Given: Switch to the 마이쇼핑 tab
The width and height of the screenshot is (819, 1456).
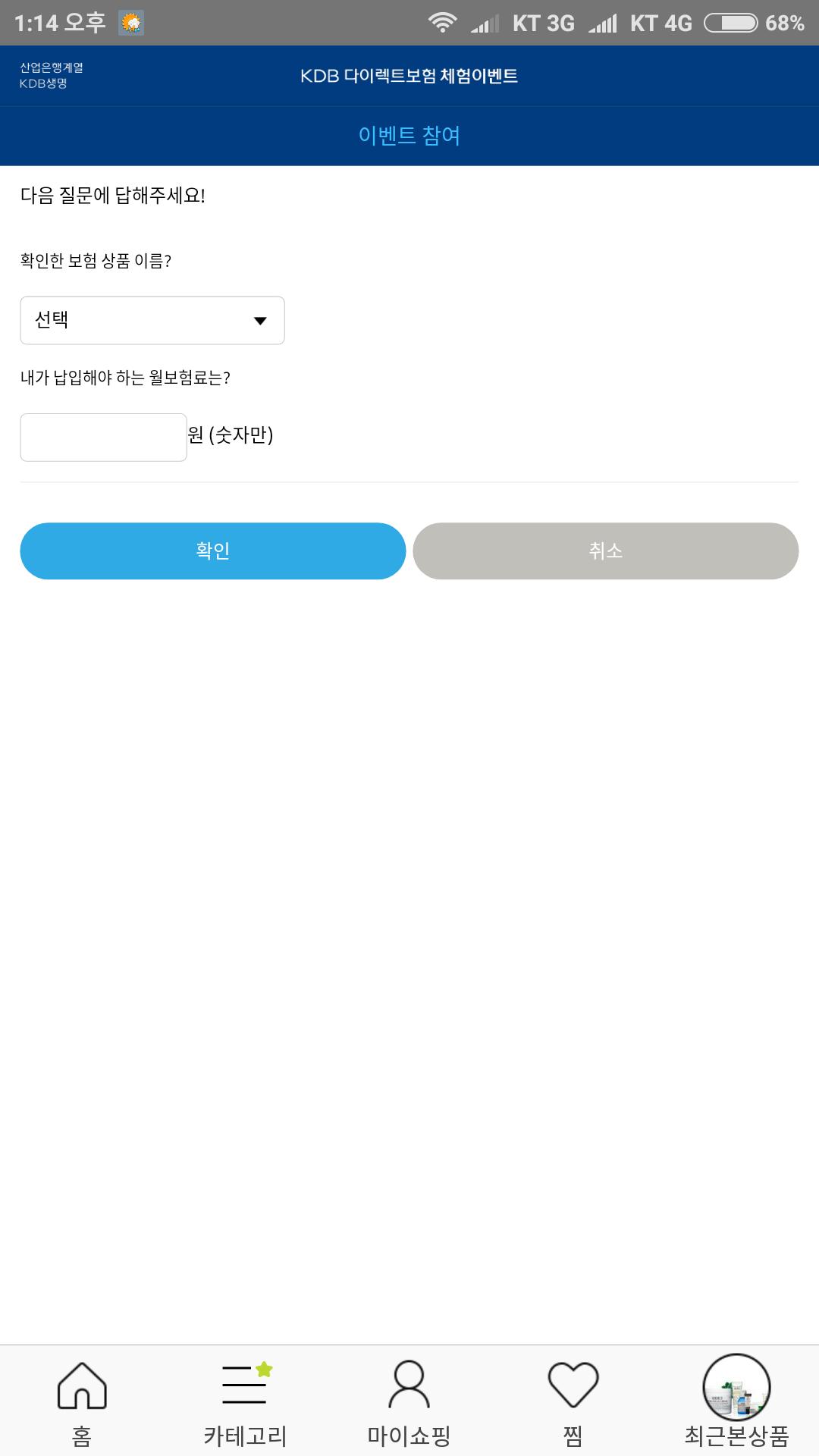Looking at the screenshot, I should tap(409, 1402).
